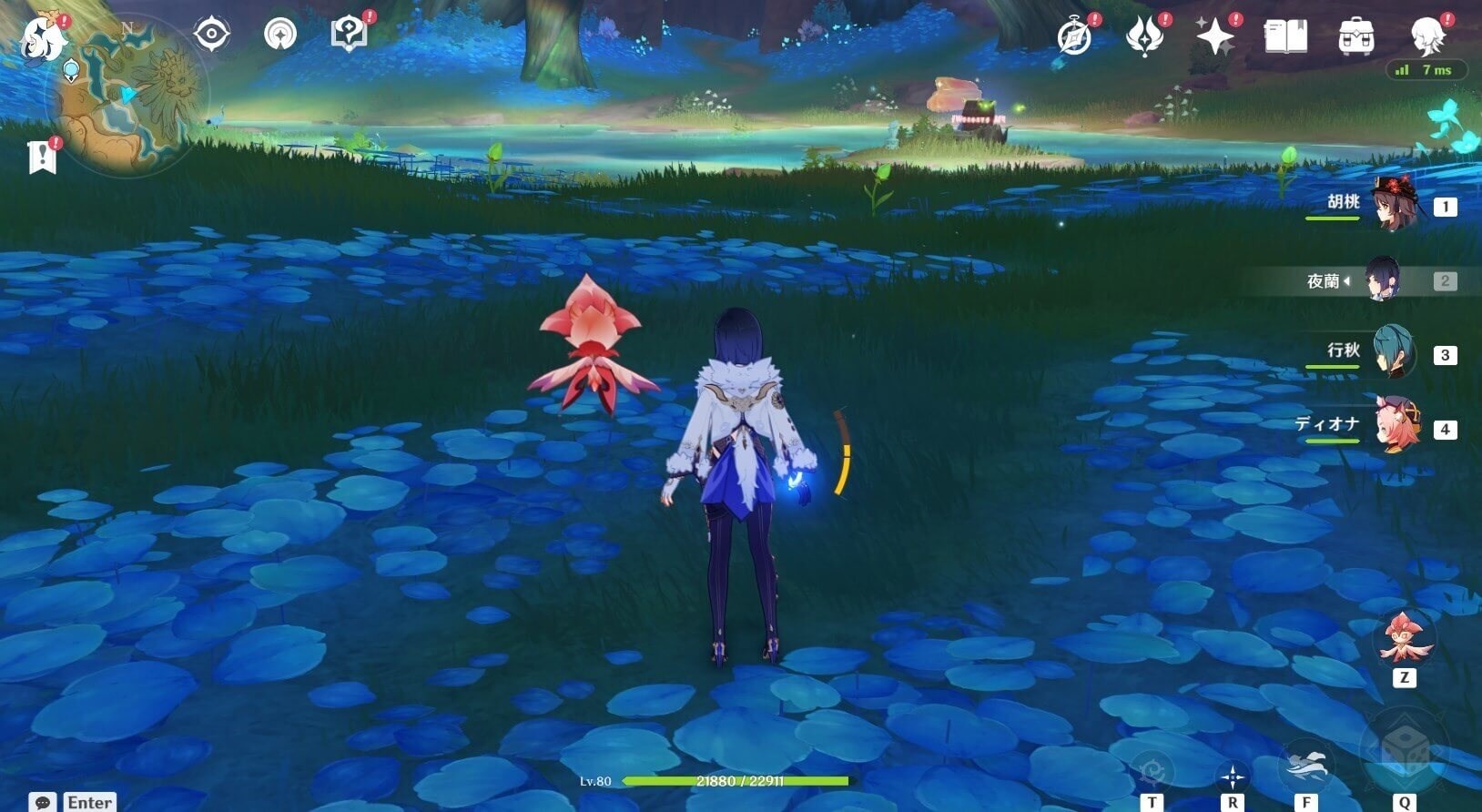Tap the F sprint button

pos(1305,770)
